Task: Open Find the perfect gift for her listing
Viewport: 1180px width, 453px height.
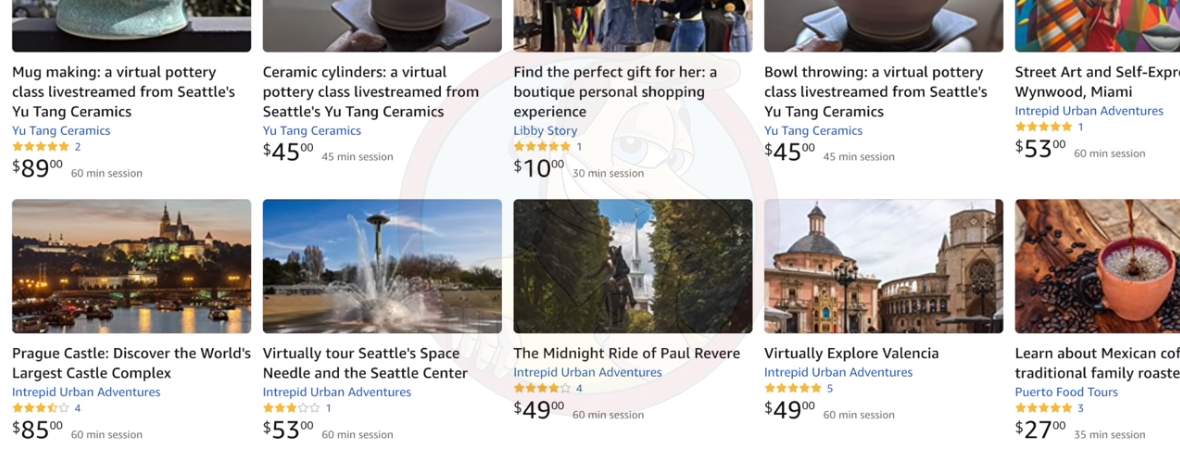Action: [615, 91]
